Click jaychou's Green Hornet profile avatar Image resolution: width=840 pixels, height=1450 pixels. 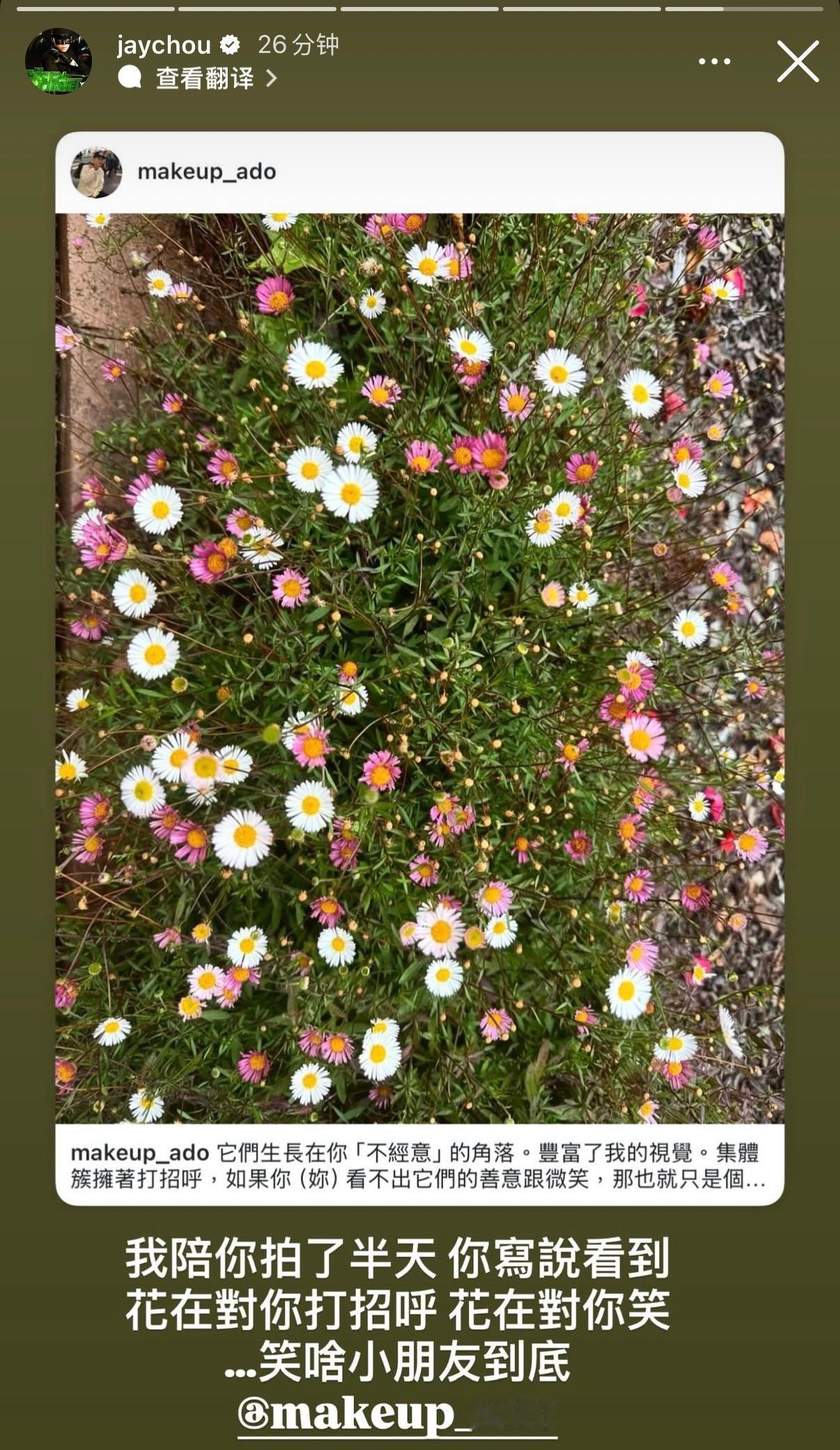pyautogui.click(x=59, y=60)
